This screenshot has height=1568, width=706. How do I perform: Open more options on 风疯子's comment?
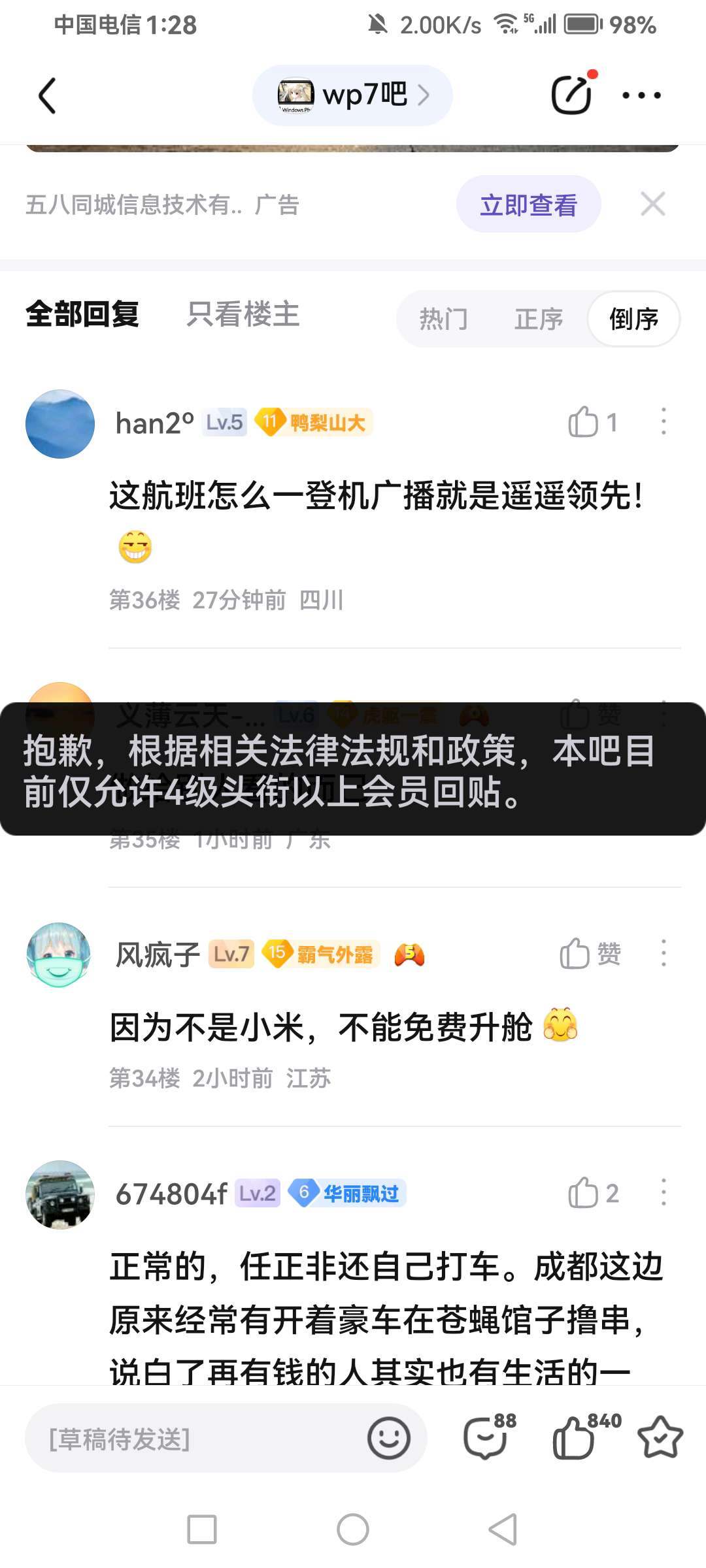[x=664, y=954]
